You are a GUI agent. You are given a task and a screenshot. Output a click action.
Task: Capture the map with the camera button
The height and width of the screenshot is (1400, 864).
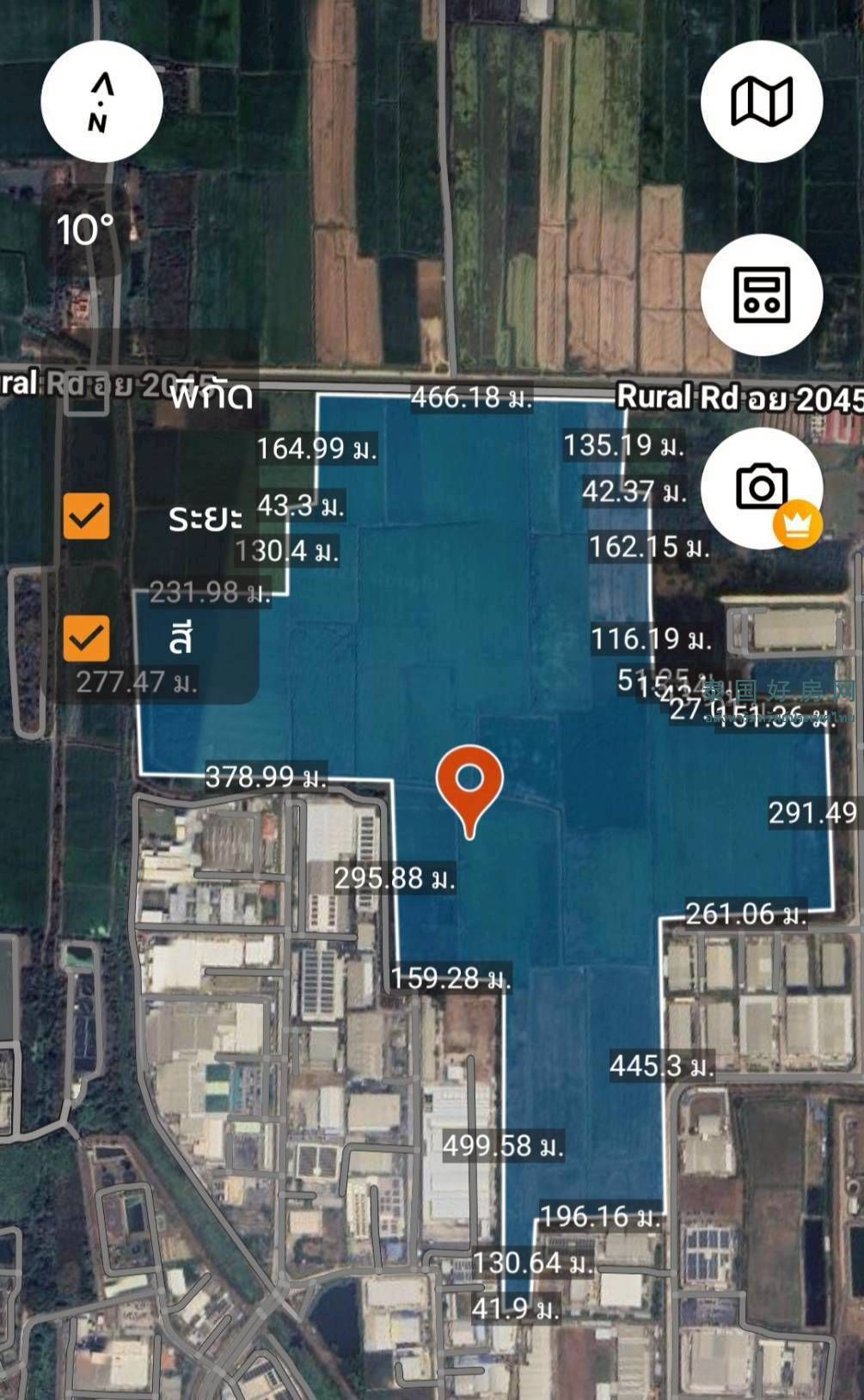[761, 487]
